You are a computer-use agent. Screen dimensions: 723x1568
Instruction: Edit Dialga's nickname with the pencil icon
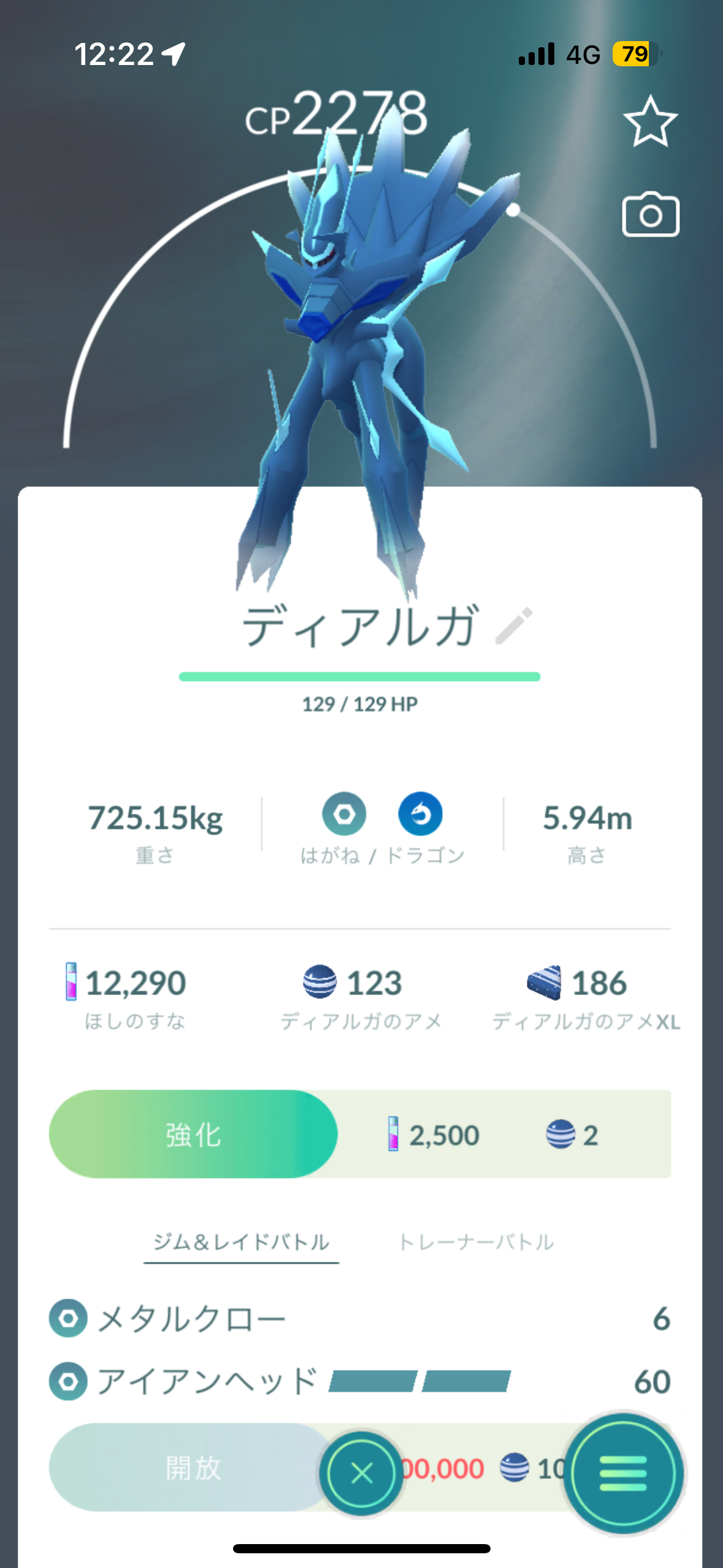tap(514, 626)
